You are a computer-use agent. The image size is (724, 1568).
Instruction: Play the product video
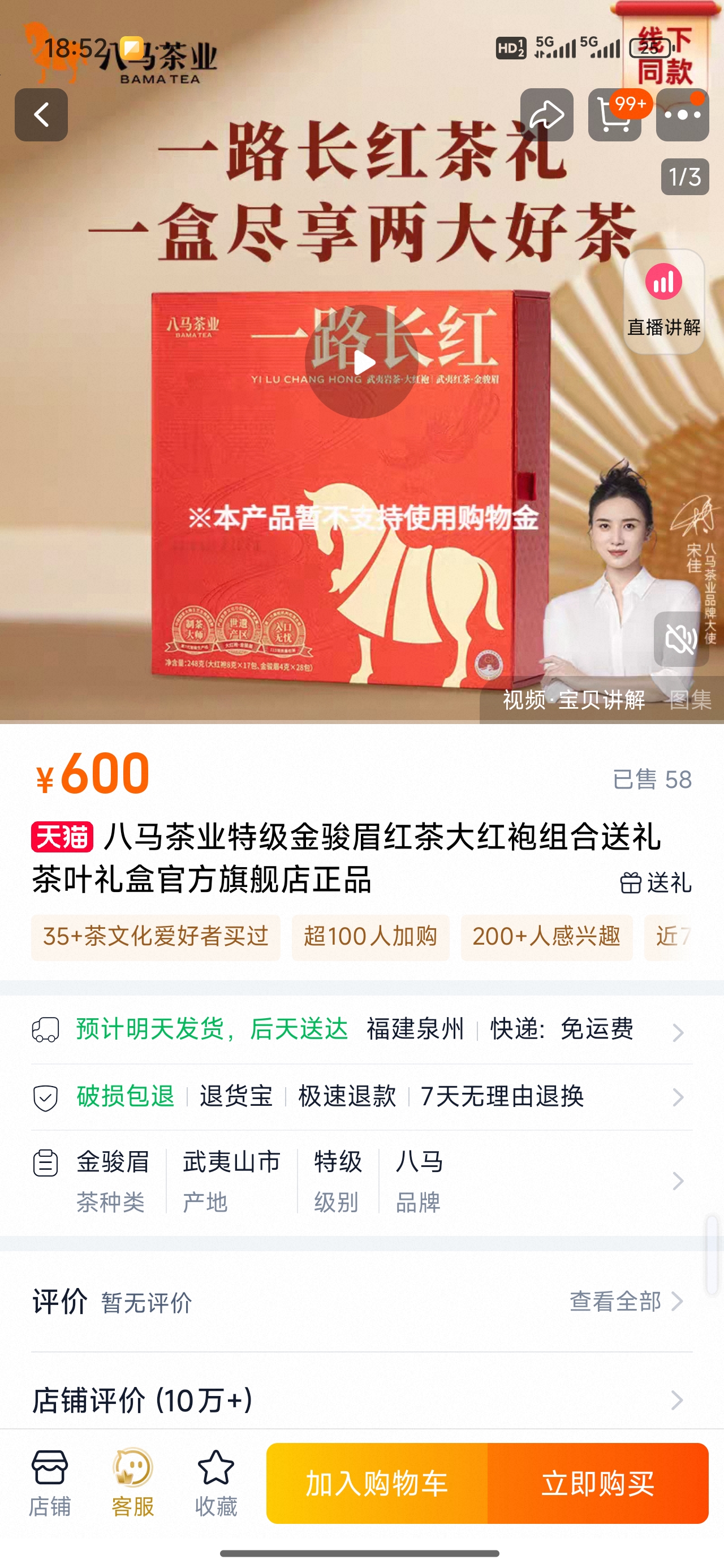pos(361,361)
